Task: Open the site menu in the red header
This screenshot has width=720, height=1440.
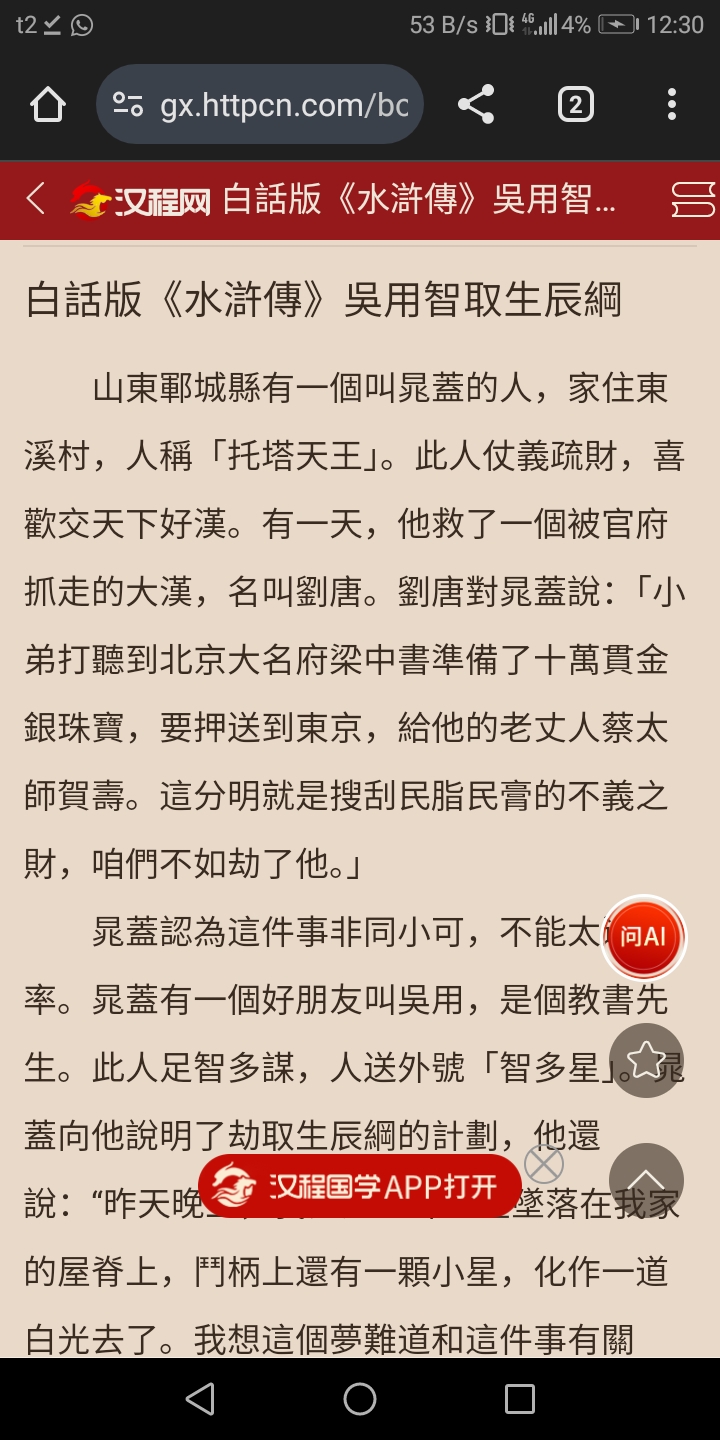Action: click(694, 199)
